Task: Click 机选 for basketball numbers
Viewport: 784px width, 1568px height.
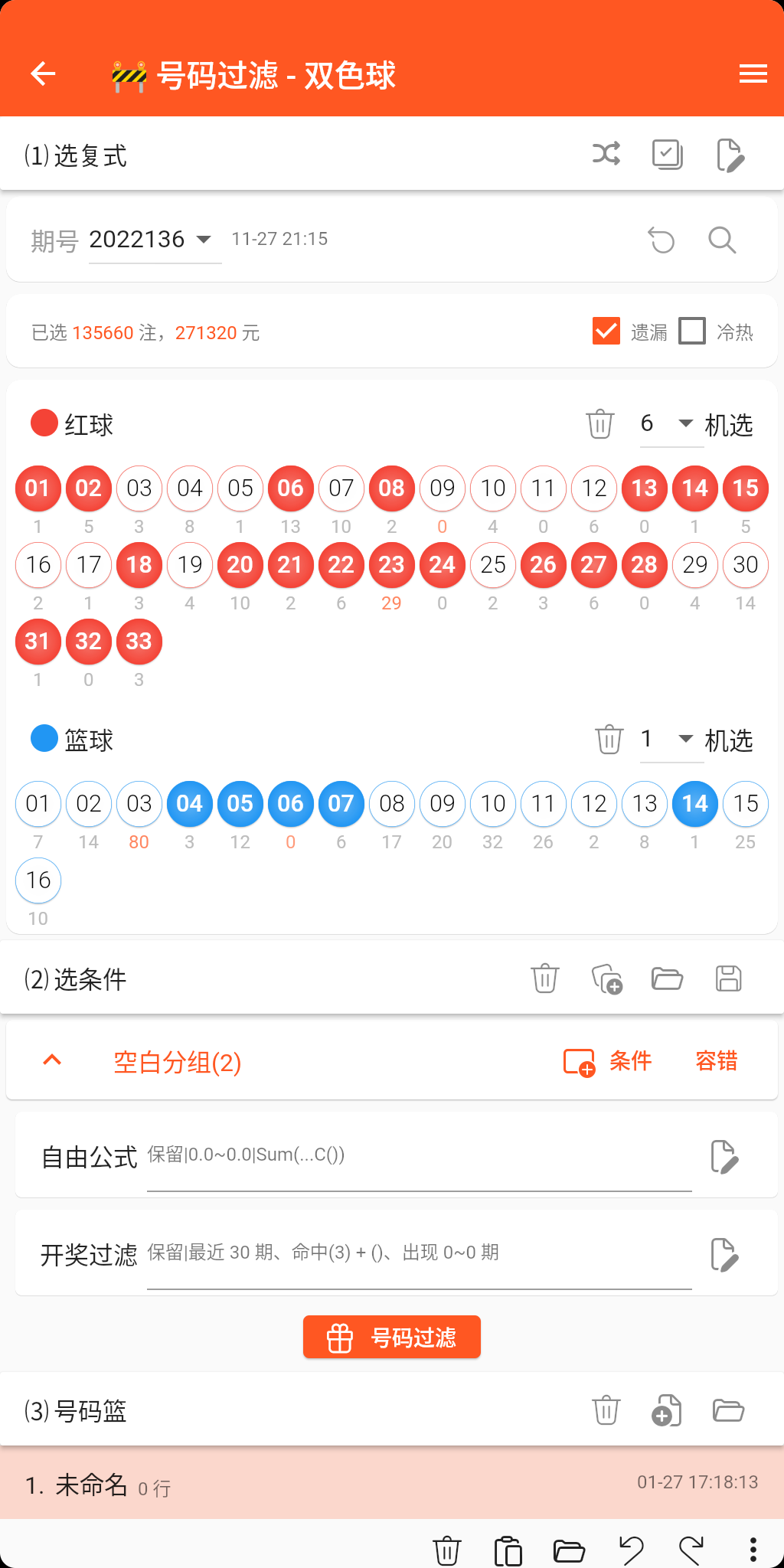Action: 729,740
